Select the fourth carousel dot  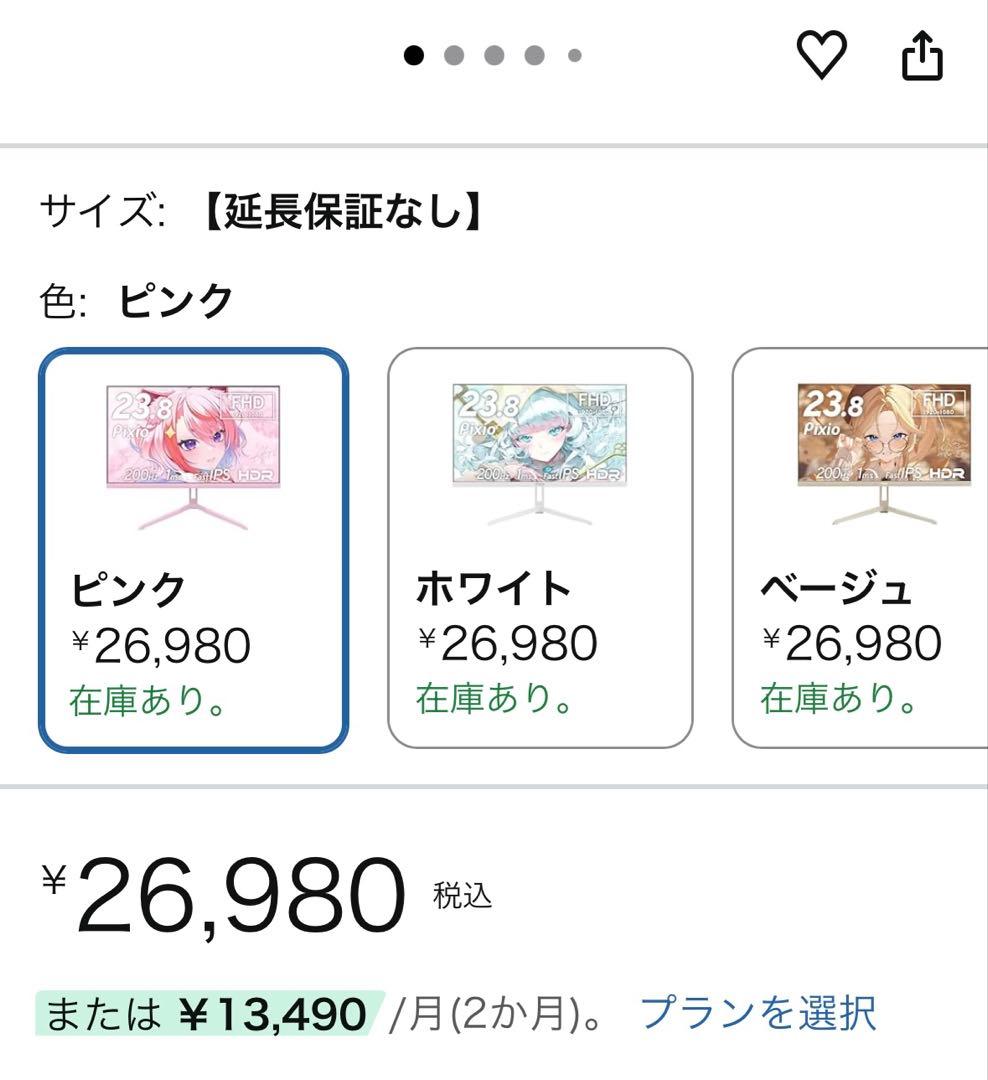[533, 57]
